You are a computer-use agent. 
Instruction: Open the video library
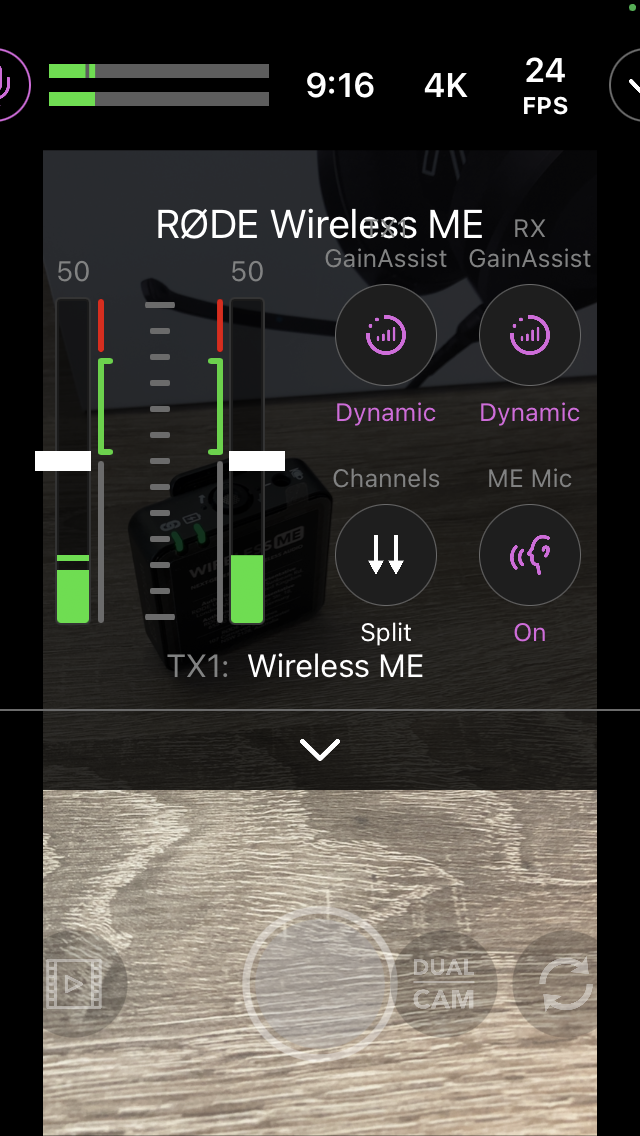tap(76, 984)
